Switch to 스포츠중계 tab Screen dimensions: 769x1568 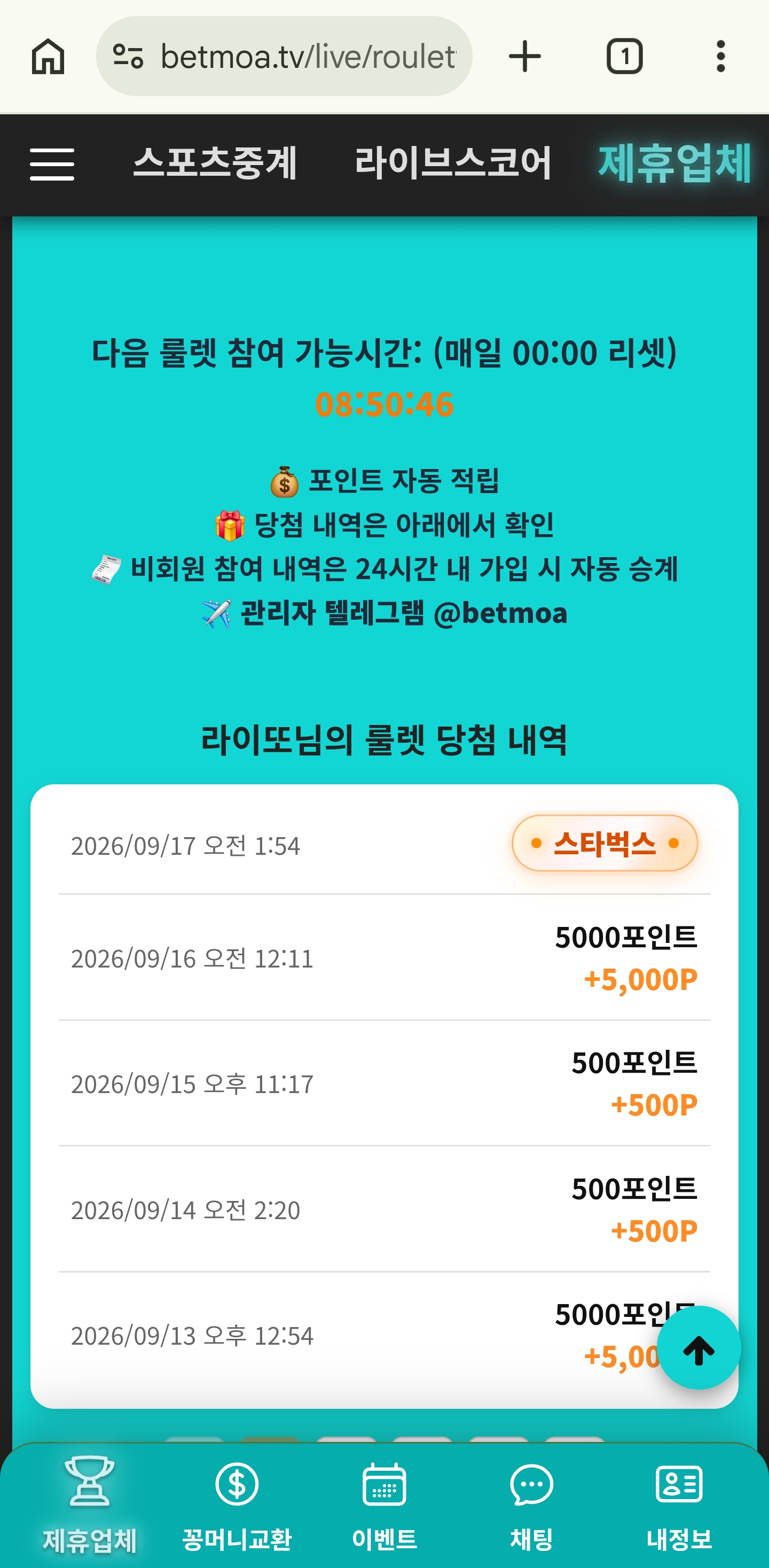[215, 163]
